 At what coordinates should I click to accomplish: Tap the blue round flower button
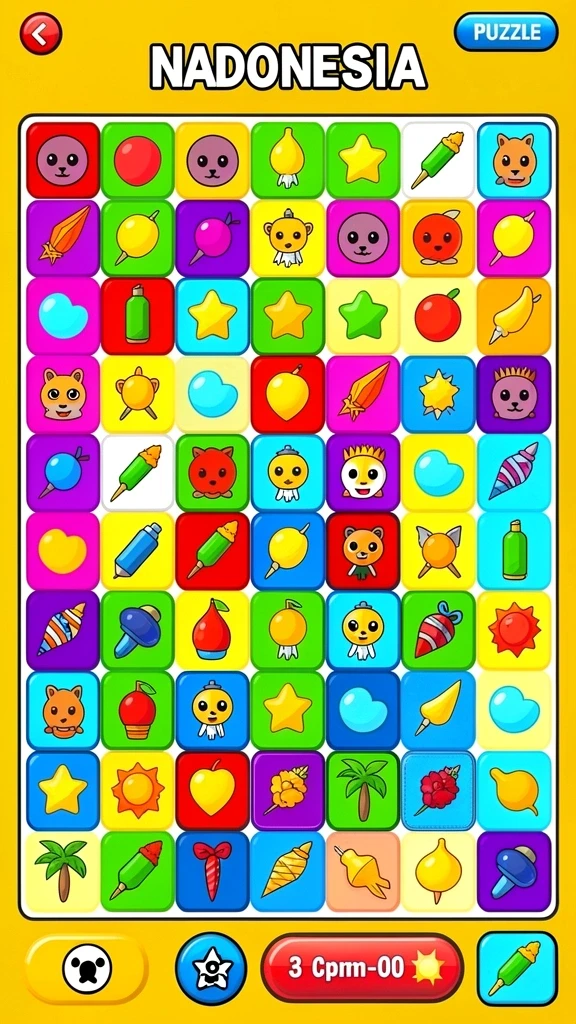pos(211,969)
